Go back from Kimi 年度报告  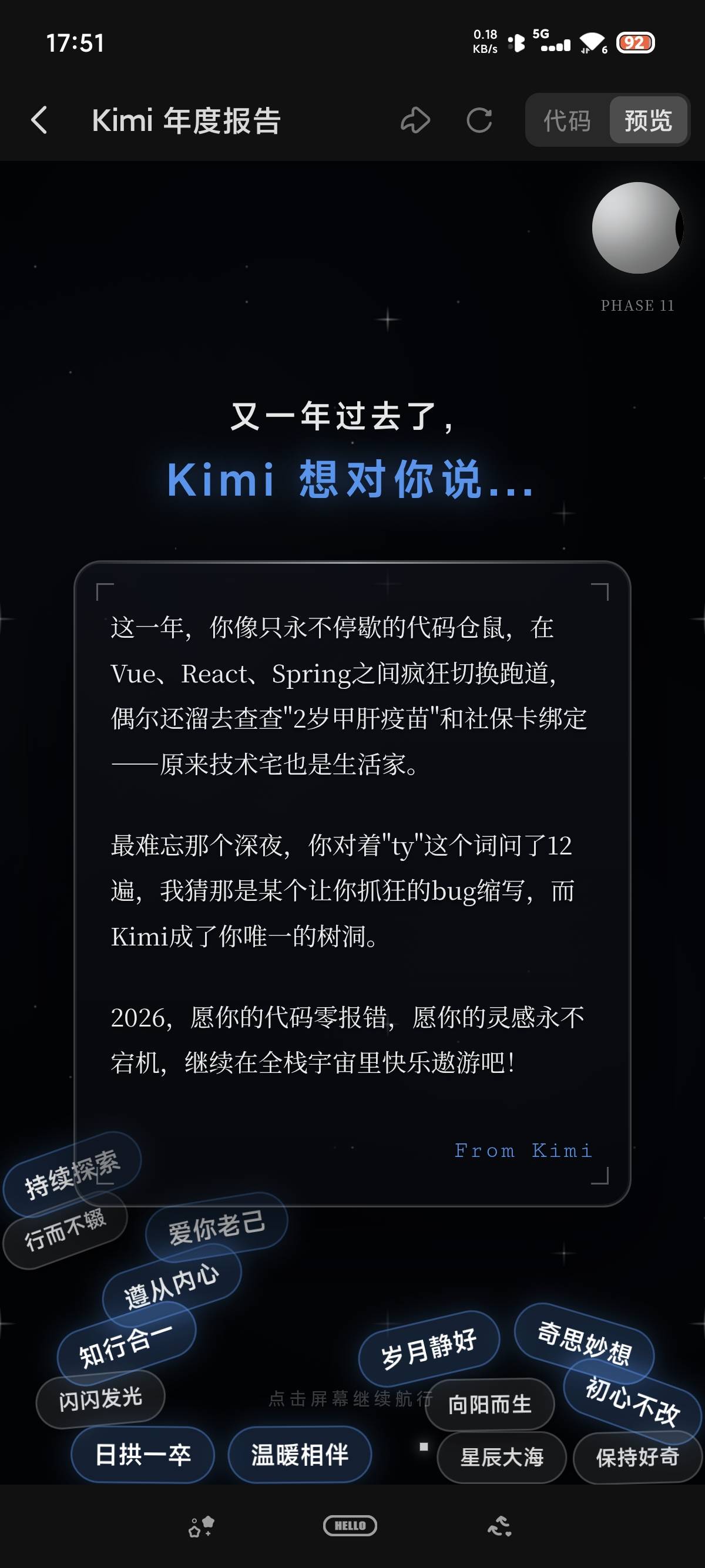(39, 120)
